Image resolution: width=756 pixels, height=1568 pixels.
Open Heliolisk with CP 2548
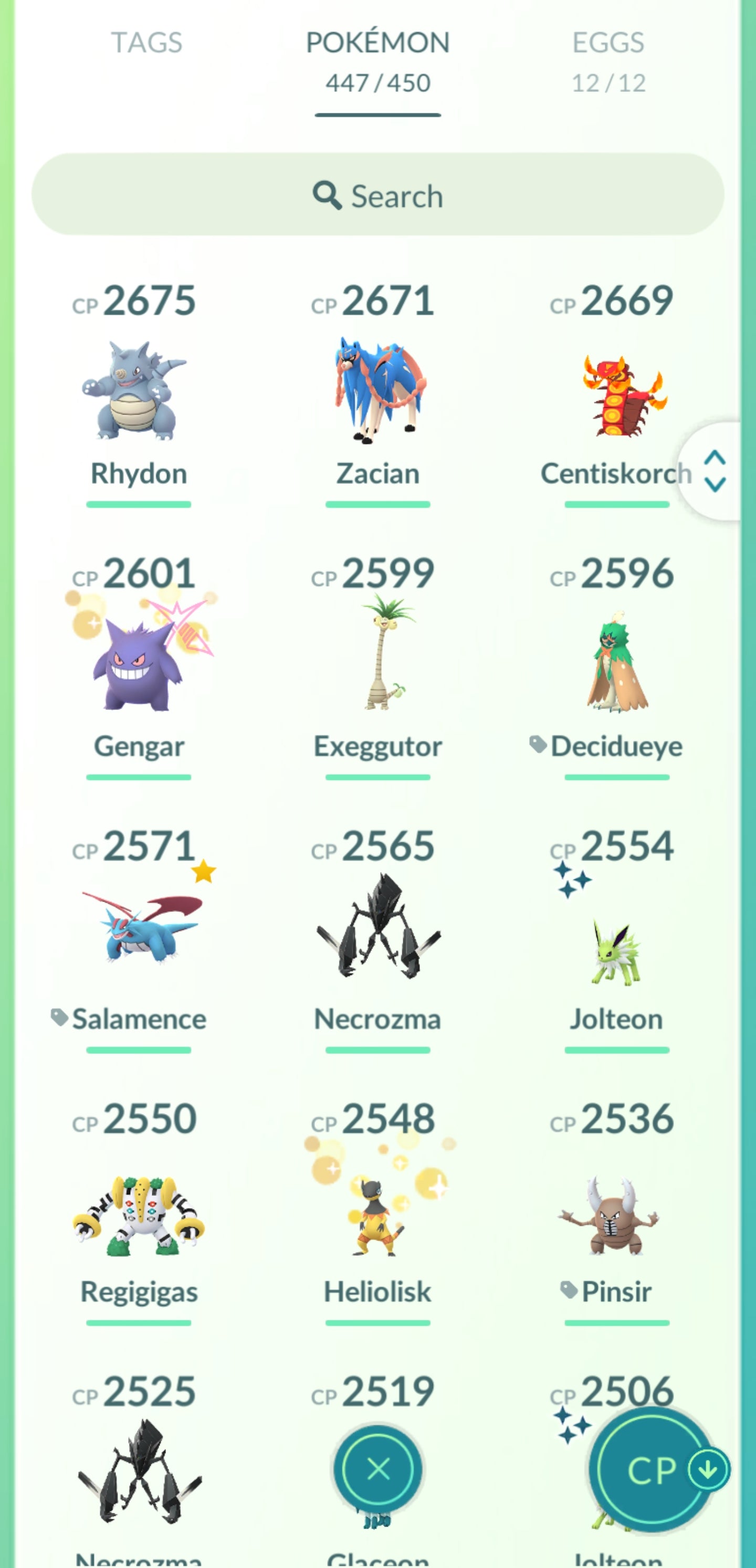[x=377, y=1217]
